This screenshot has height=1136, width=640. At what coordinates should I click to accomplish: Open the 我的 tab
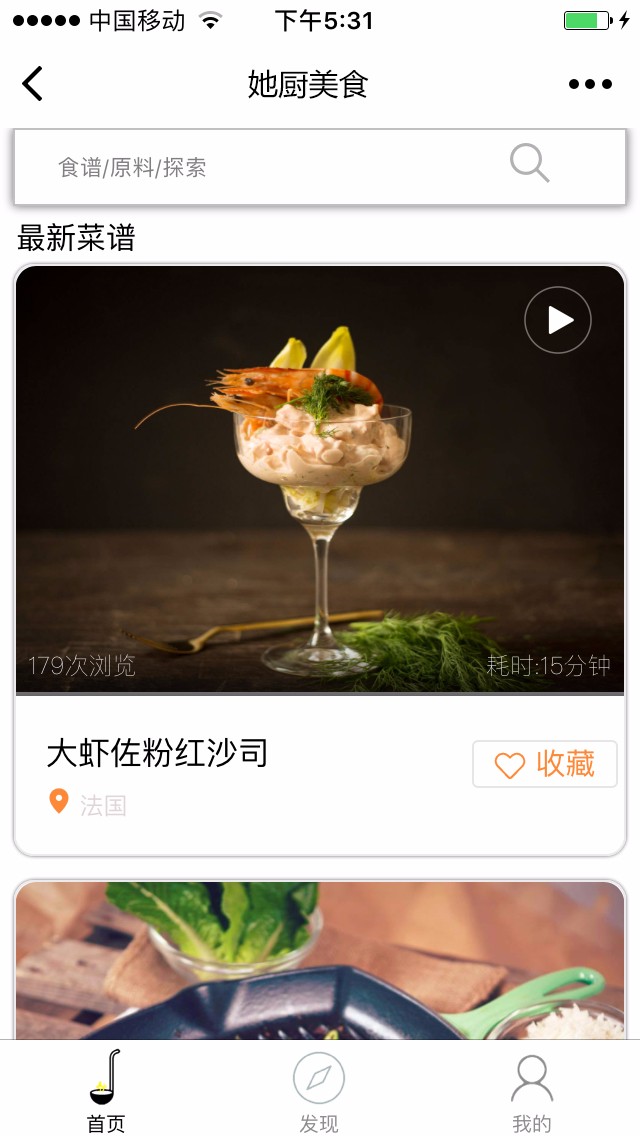coord(531,1090)
